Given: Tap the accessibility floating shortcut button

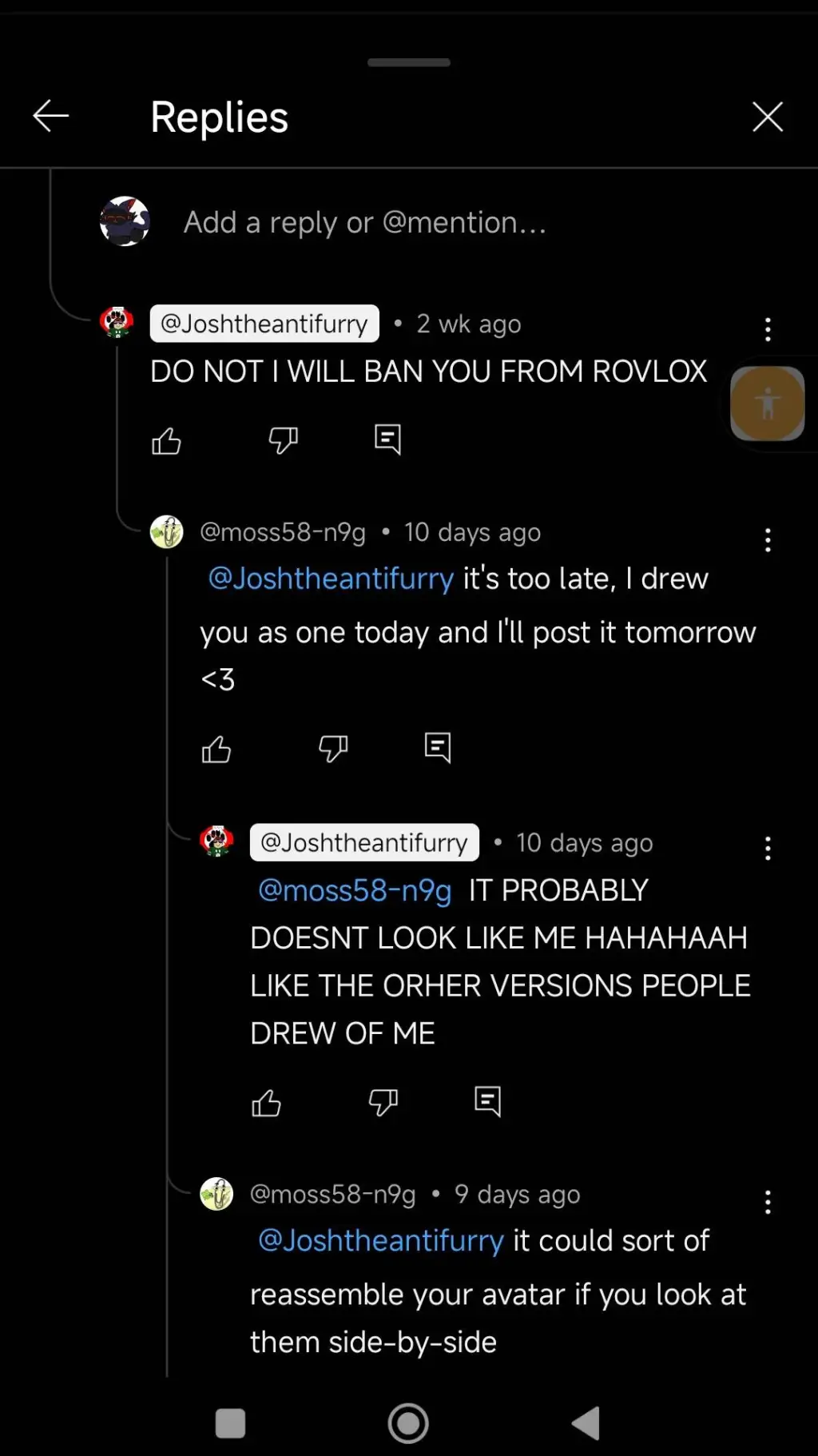Looking at the screenshot, I should pyautogui.click(x=766, y=404).
